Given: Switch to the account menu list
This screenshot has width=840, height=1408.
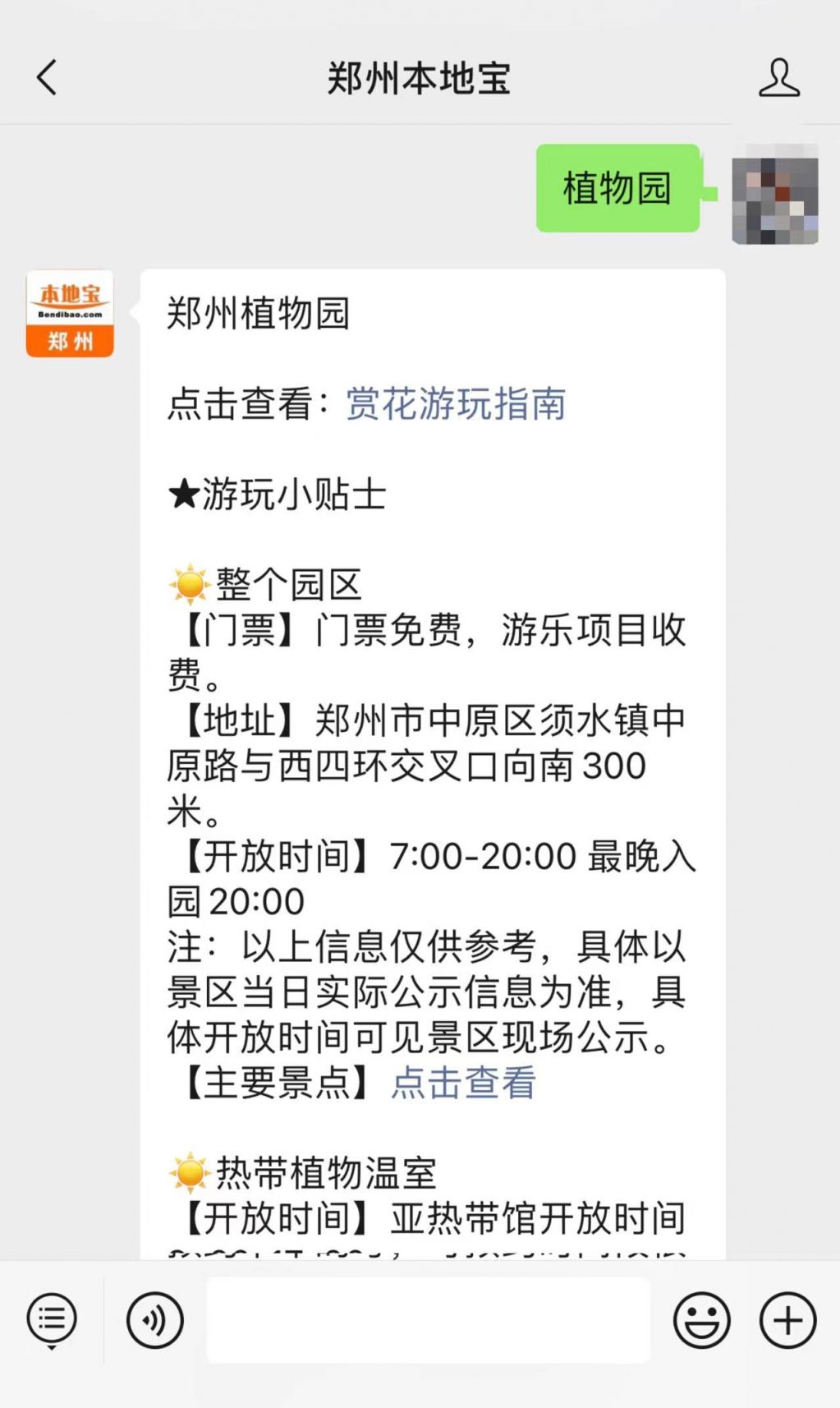Looking at the screenshot, I should (52, 1320).
